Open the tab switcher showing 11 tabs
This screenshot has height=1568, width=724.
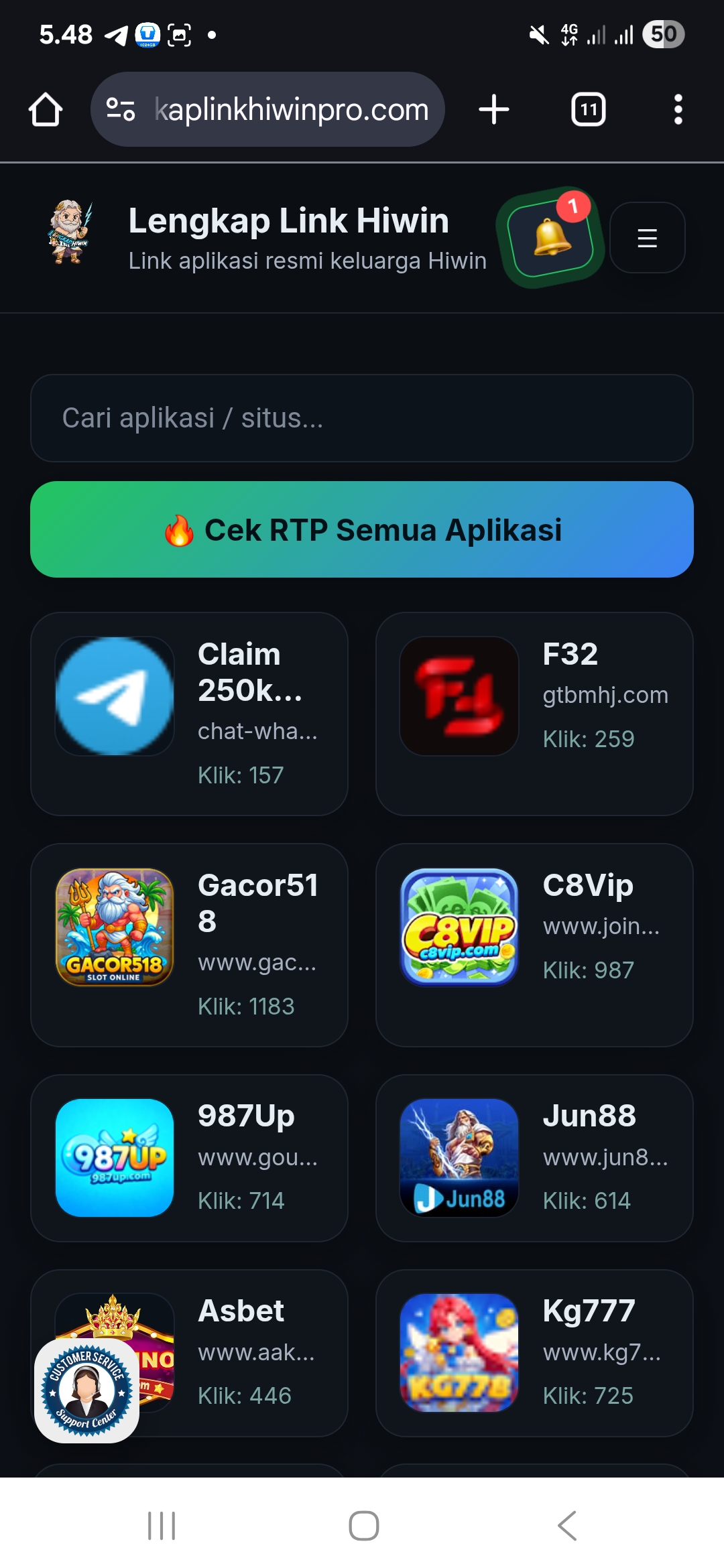click(x=587, y=109)
